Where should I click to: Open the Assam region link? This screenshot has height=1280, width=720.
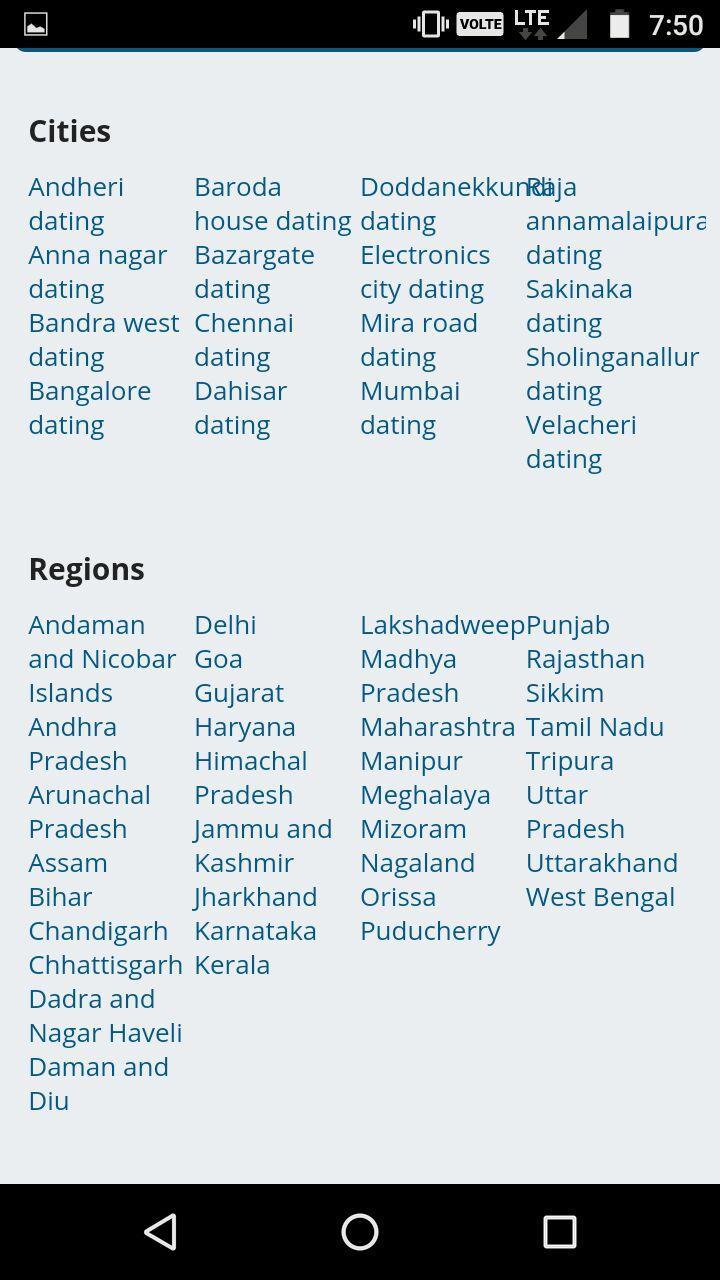[x=67, y=863]
